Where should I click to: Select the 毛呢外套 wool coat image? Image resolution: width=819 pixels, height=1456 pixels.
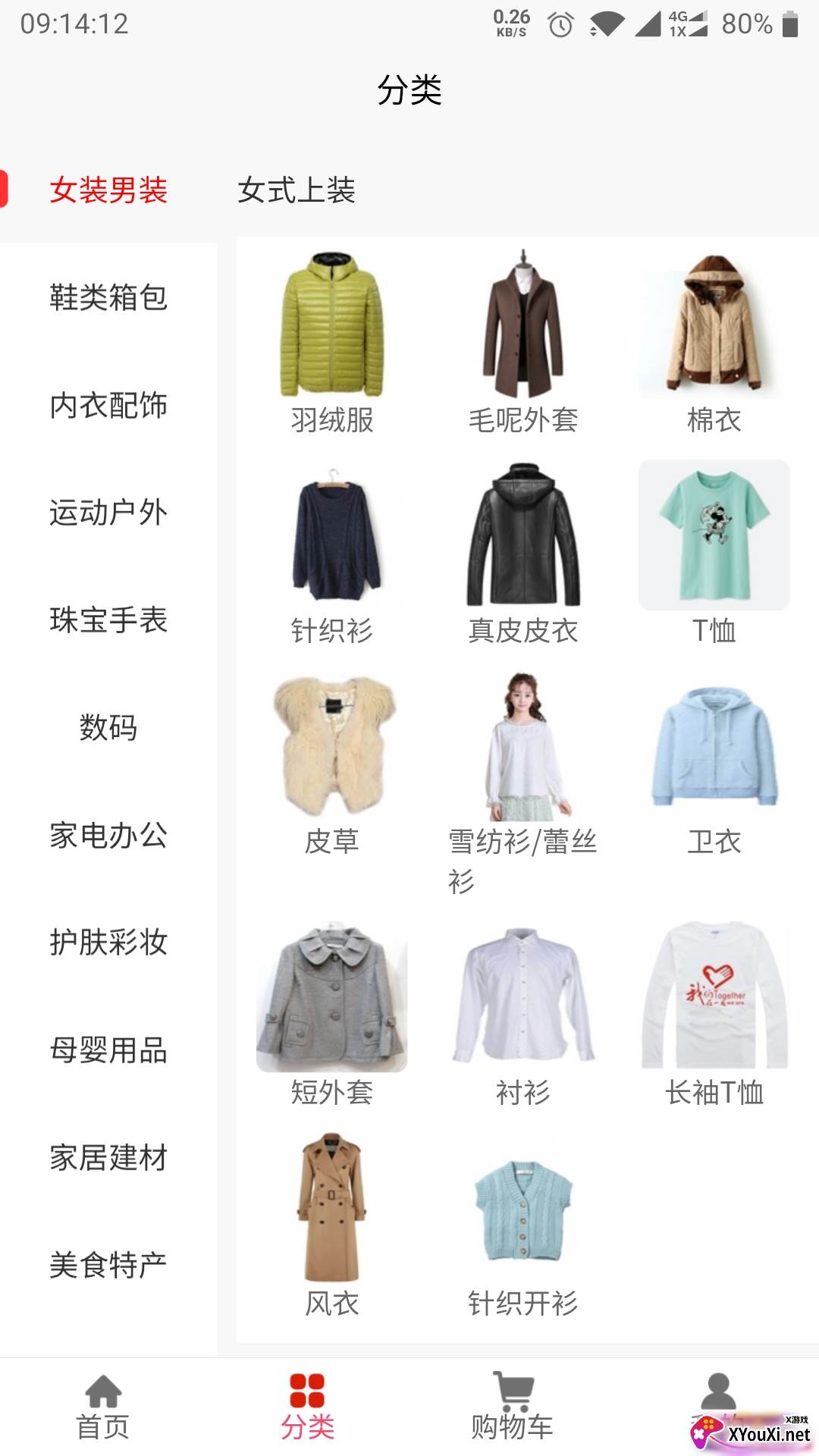(x=522, y=326)
